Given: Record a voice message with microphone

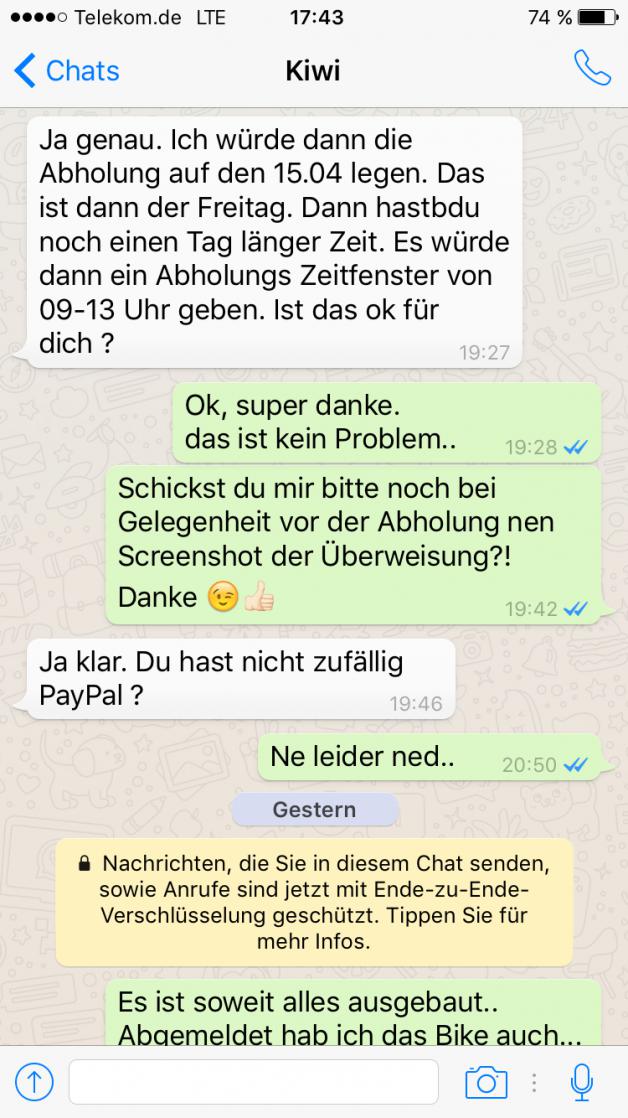Looking at the screenshot, I should click(582, 1081).
